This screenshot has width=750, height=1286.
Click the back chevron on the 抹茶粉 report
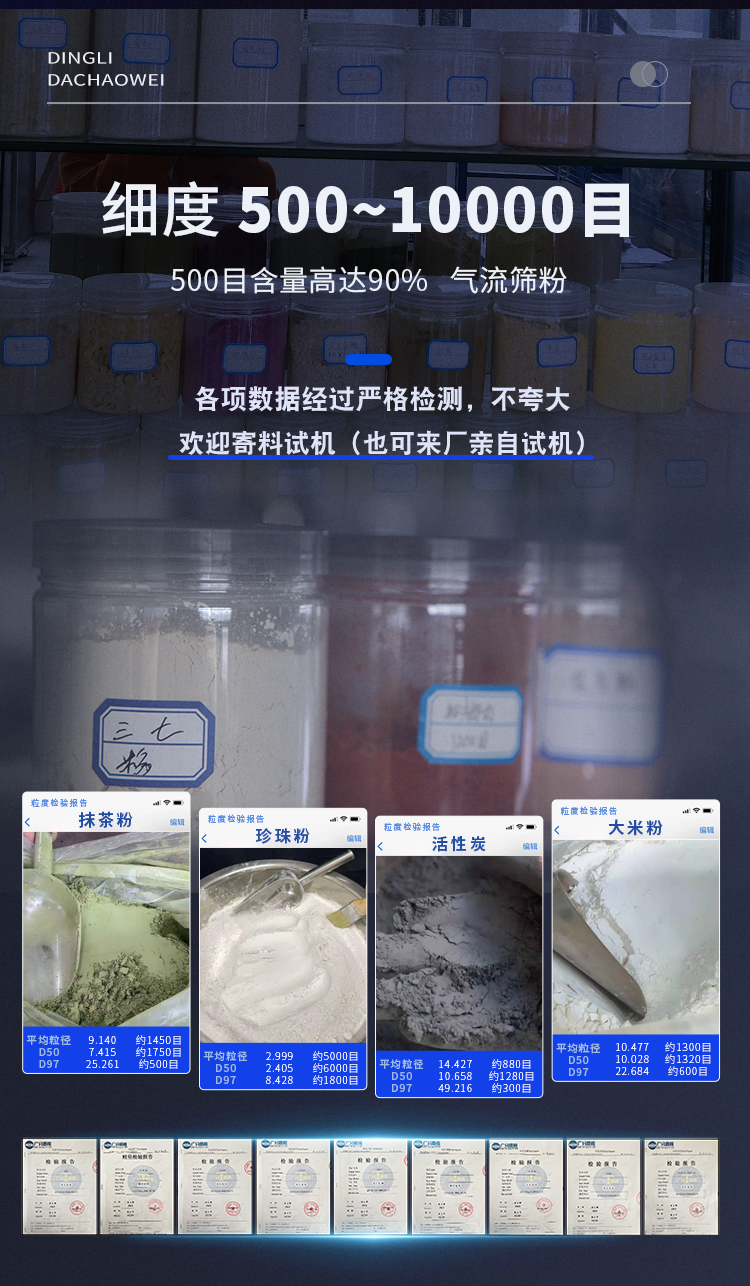pos(27,821)
